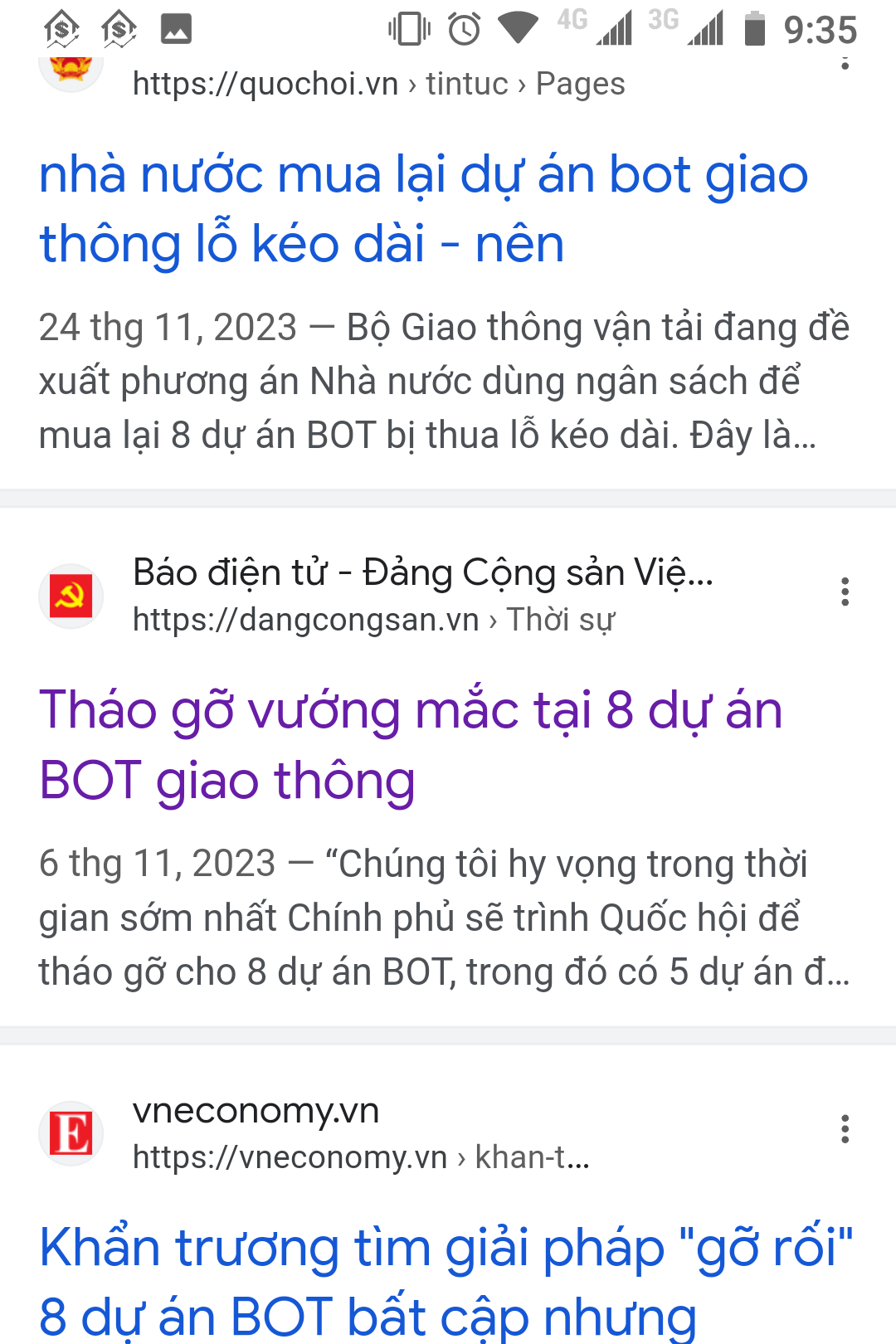This screenshot has height=1344, width=896.
Task: Open the options menu for the dangcongsan.vn result
Action: [845, 592]
